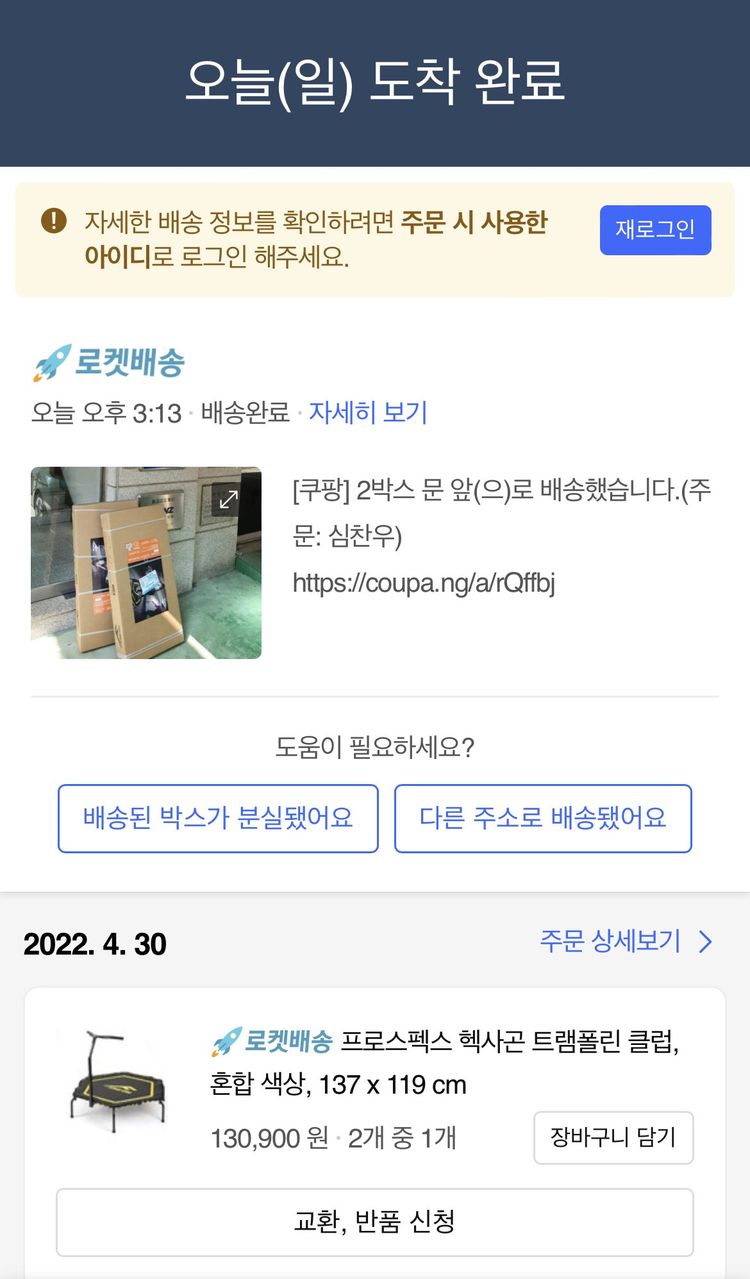This screenshot has height=1279, width=750.
Task: Select 다른 주소로 배송됐어요
Action: click(x=543, y=818)
